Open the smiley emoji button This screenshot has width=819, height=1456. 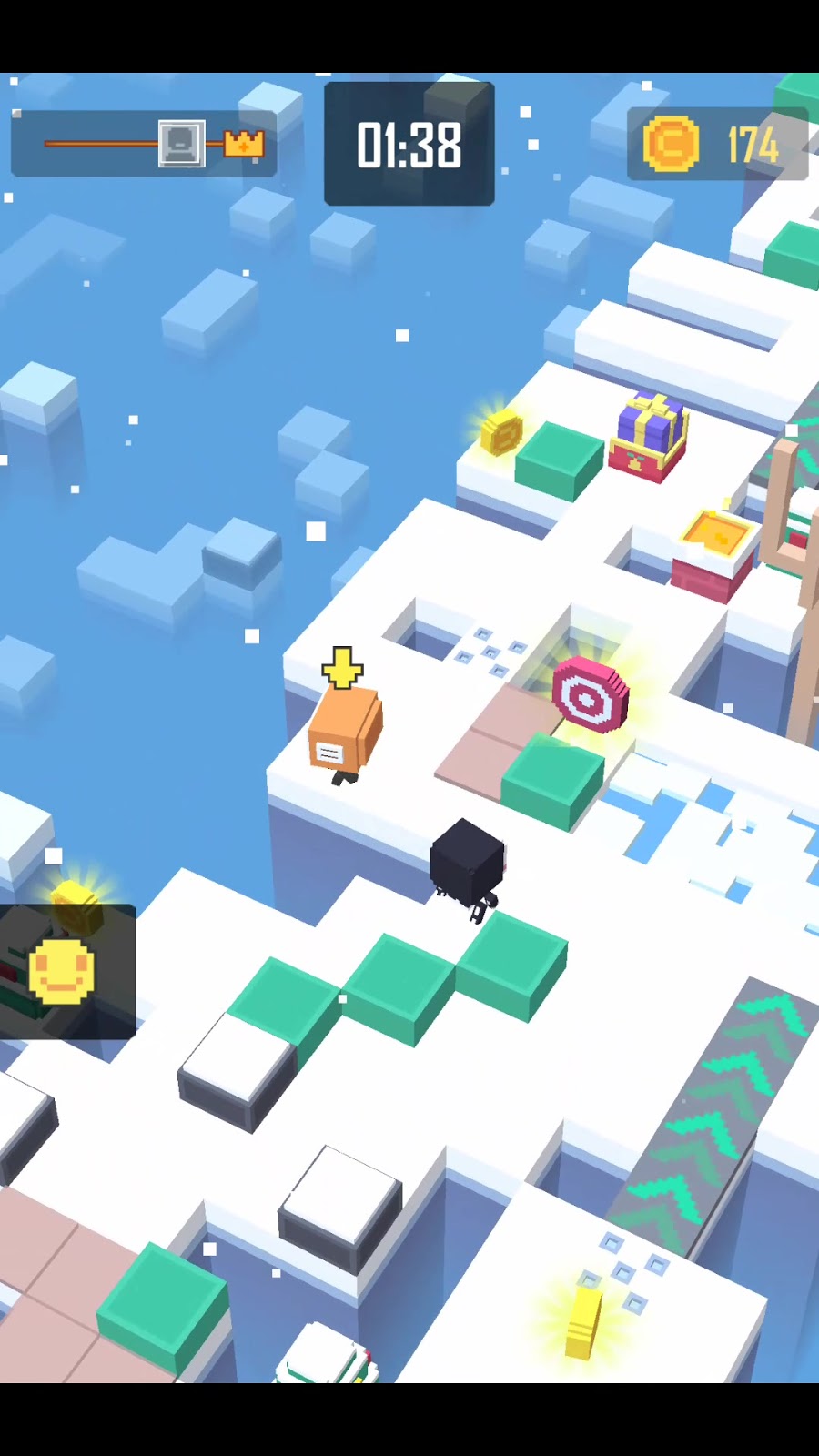[62, 971]
